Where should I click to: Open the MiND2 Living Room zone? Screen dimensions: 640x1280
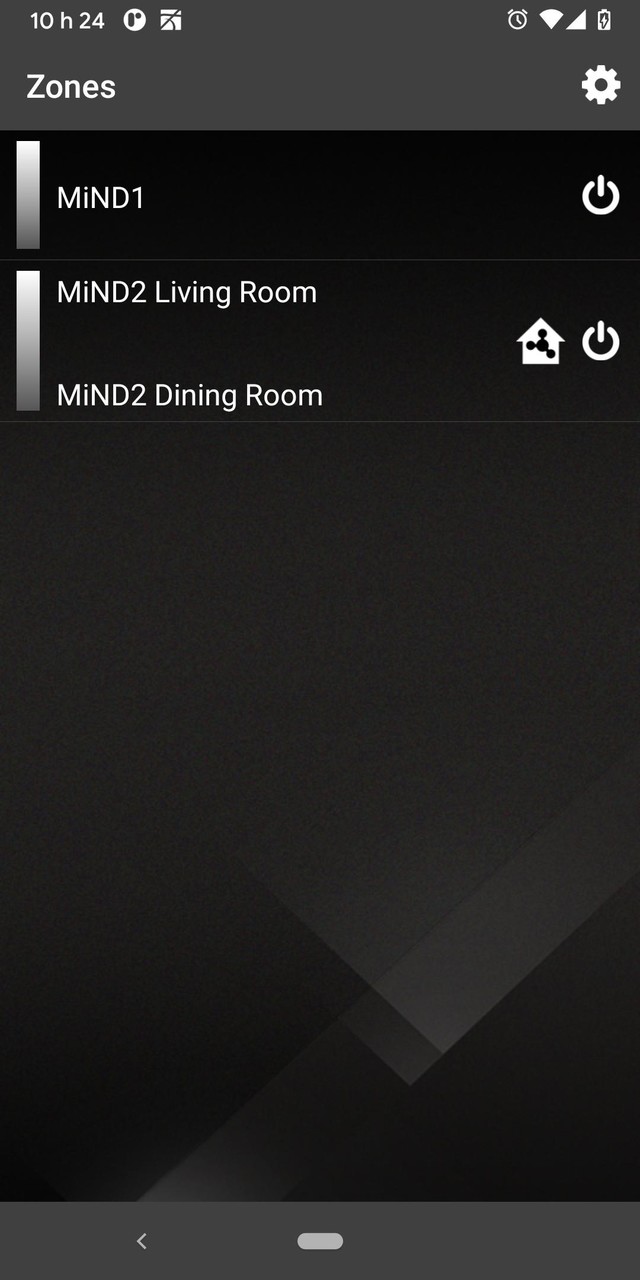(x=187, y=292)
